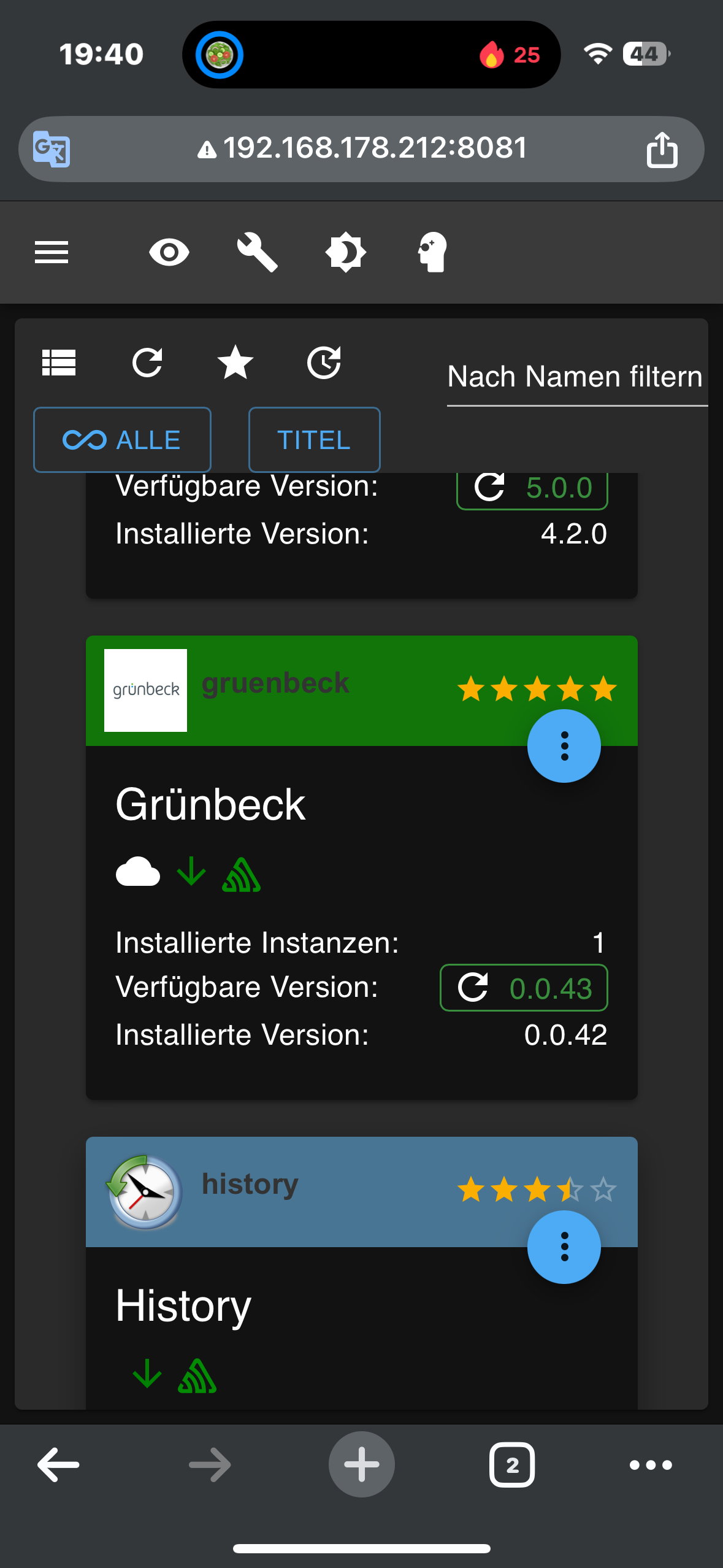
Task: Open Grünbeck adapter options menu
Action: [564, 746]
